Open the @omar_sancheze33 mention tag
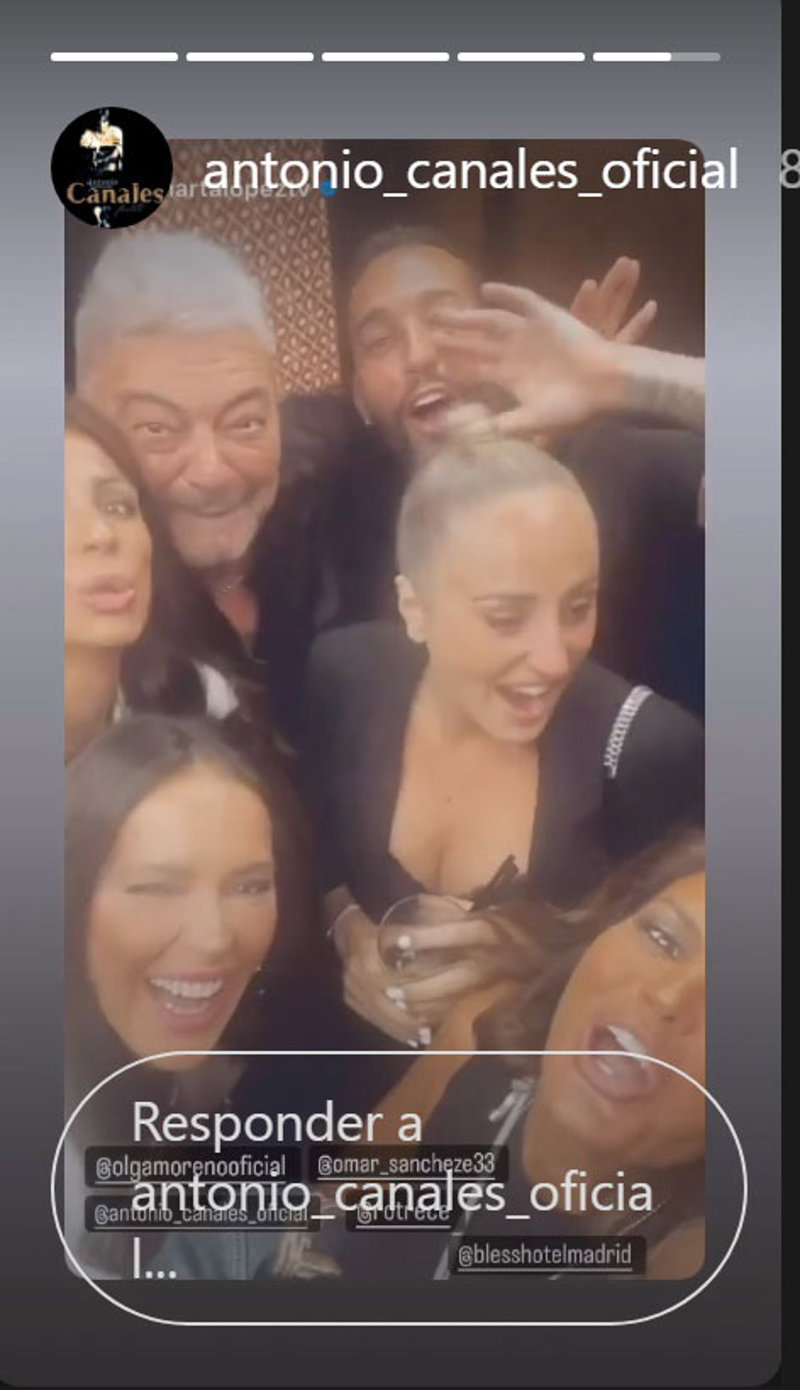 (x=412, y=1164)
